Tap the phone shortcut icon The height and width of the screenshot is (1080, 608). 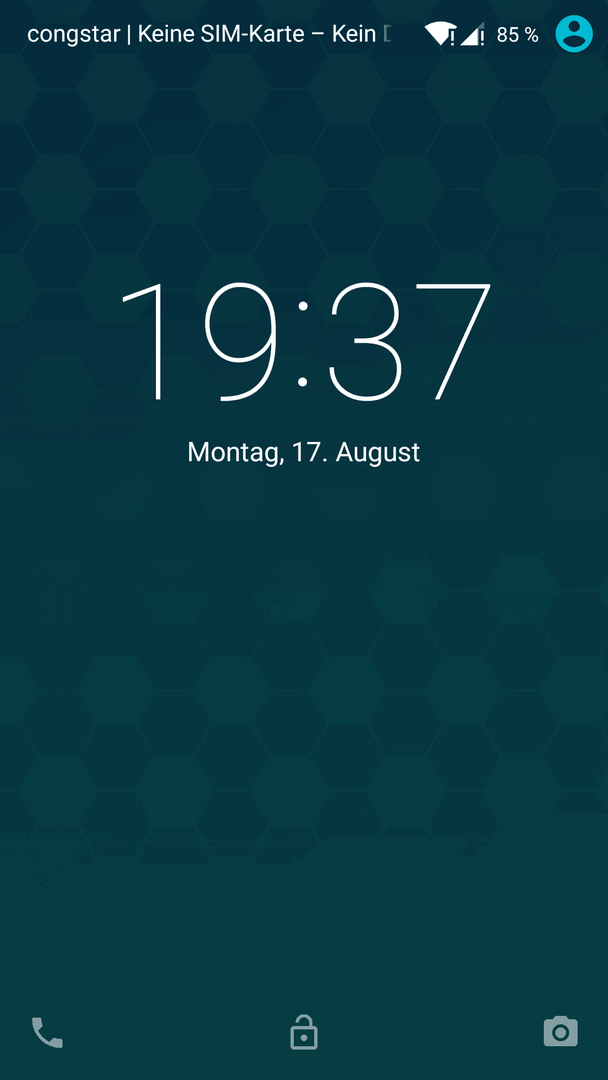click(47, 1032)
